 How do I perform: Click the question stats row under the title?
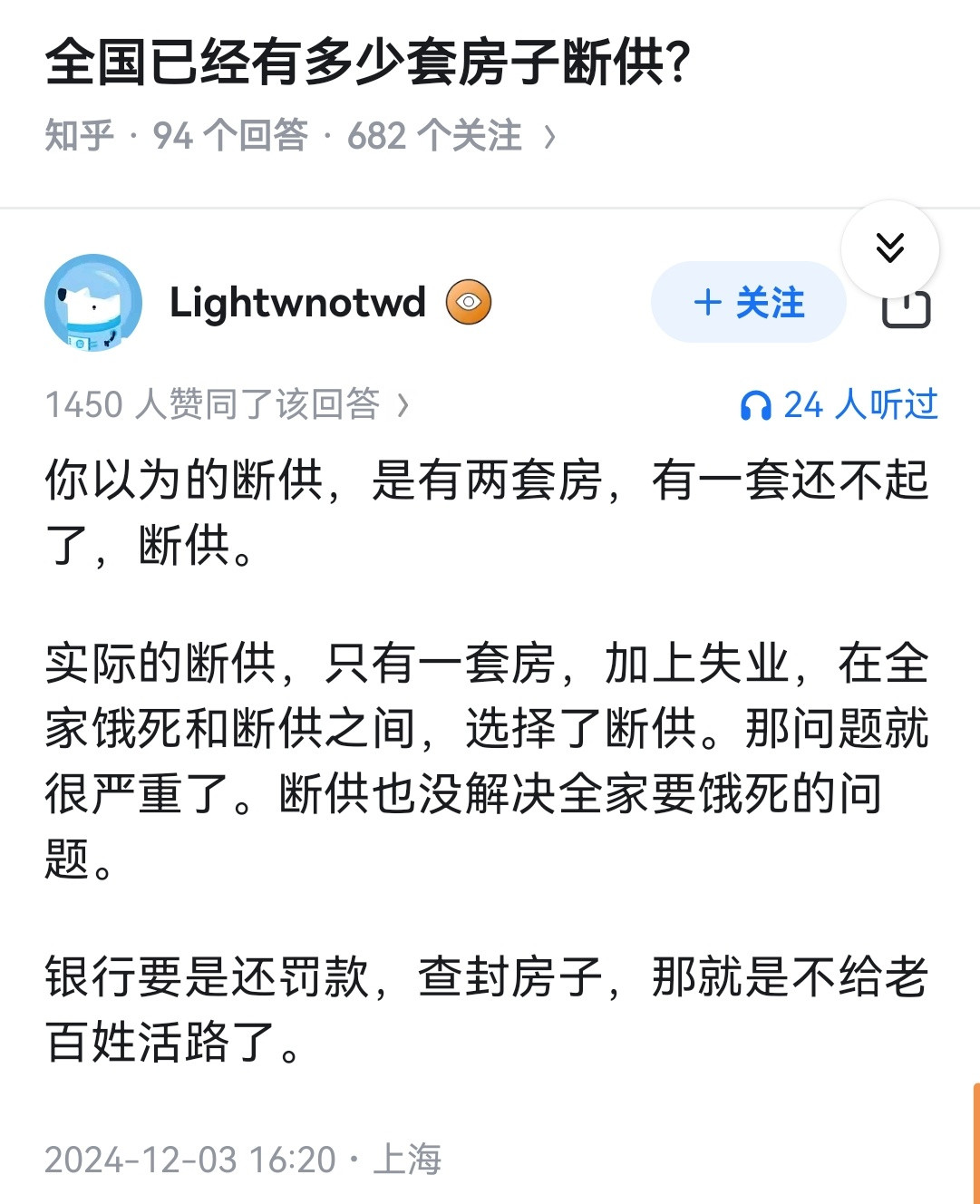click(299, 135)
